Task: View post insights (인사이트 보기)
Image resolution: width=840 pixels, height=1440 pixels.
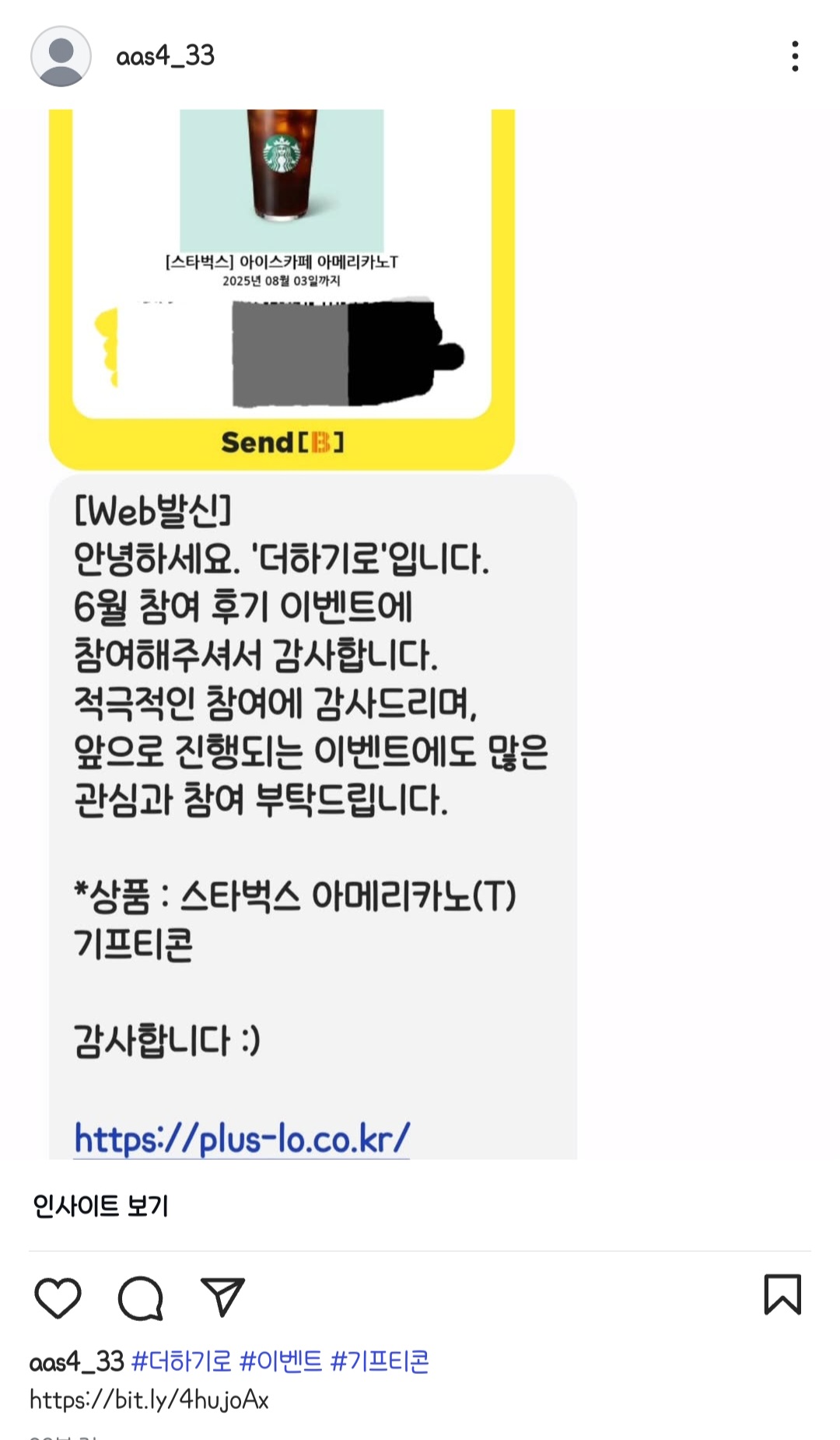Action: [x=100, y=1206]
